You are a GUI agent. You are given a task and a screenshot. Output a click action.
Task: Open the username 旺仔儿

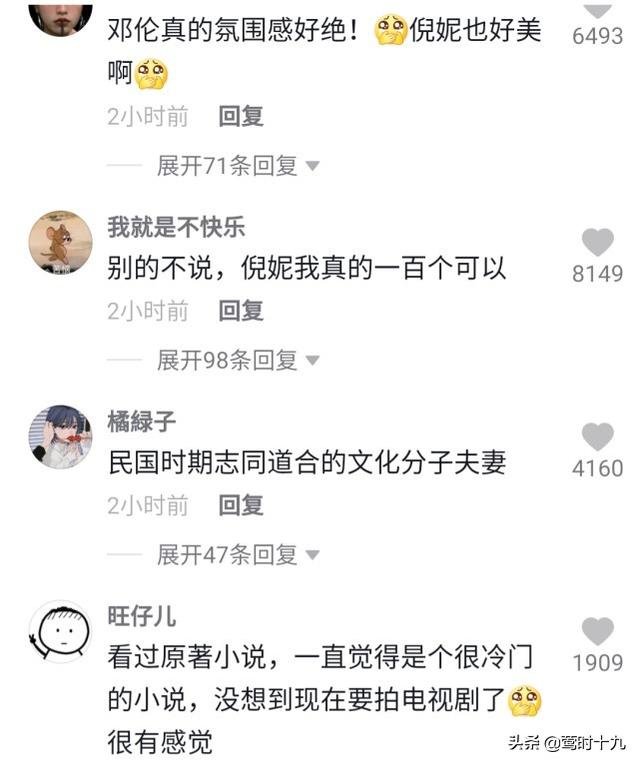pos(141,615)
